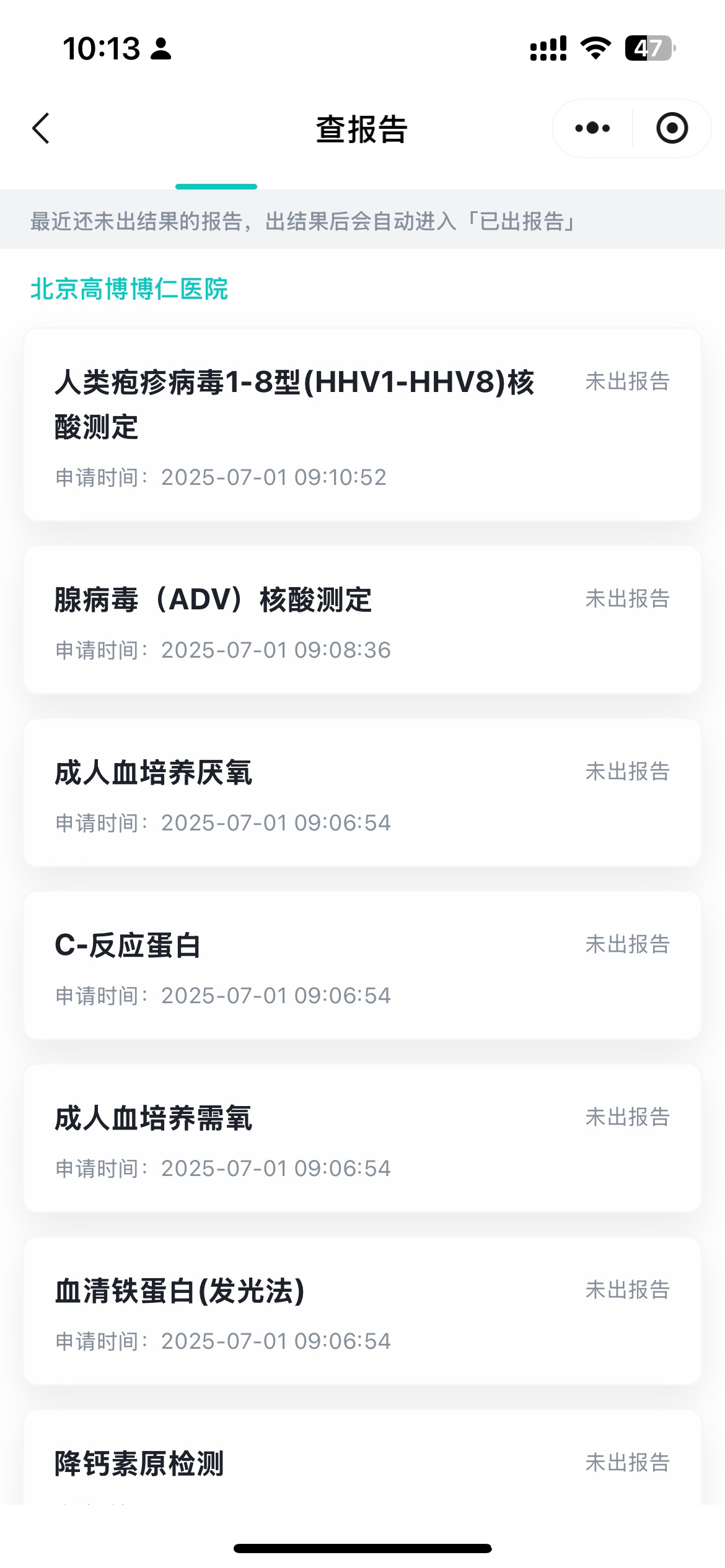
Task: View the 成人血培养厌氧 report entry
Action: pos(362,793)
